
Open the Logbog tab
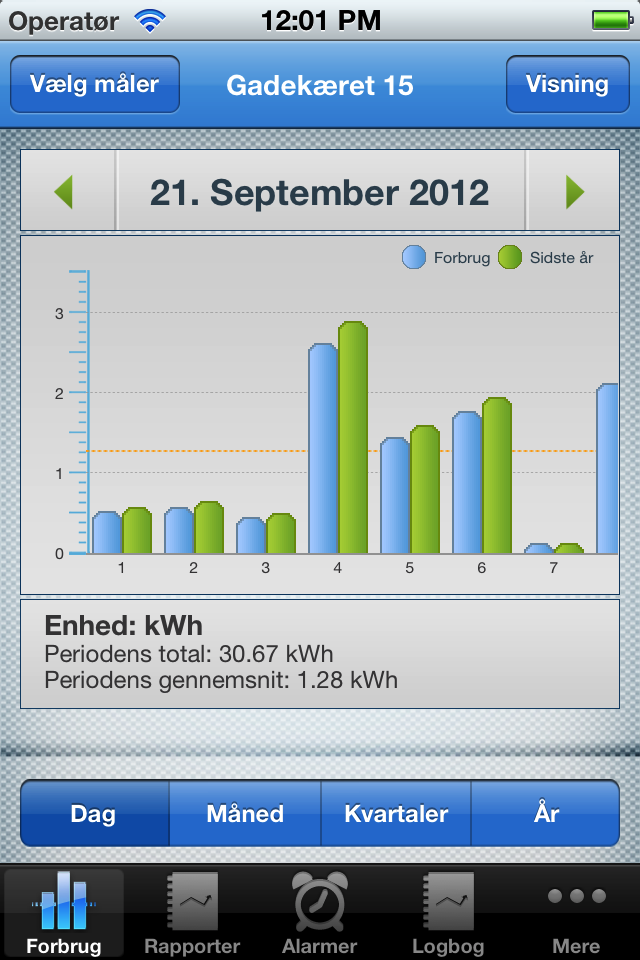tap(448, 913)
